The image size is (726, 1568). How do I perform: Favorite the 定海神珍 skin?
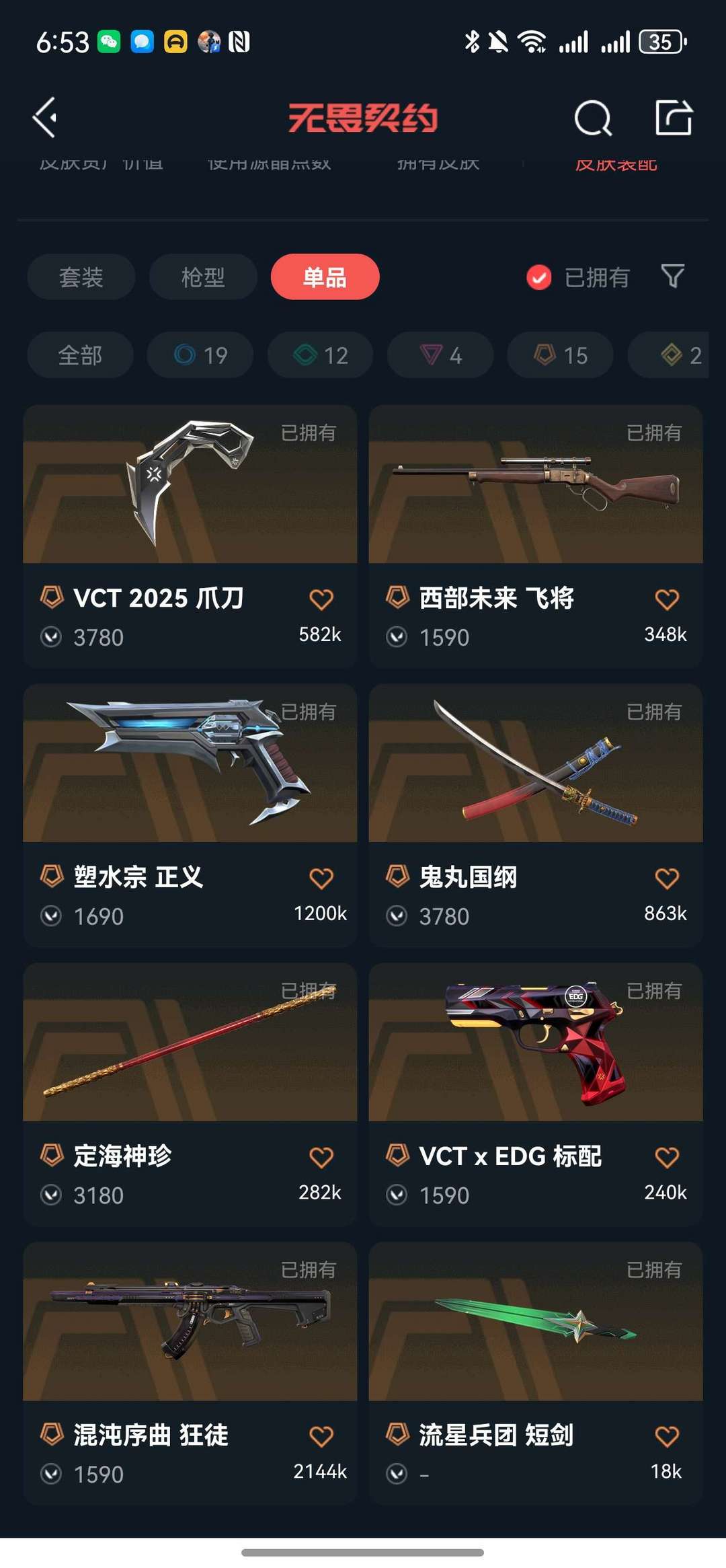[x=322, y=1157]
